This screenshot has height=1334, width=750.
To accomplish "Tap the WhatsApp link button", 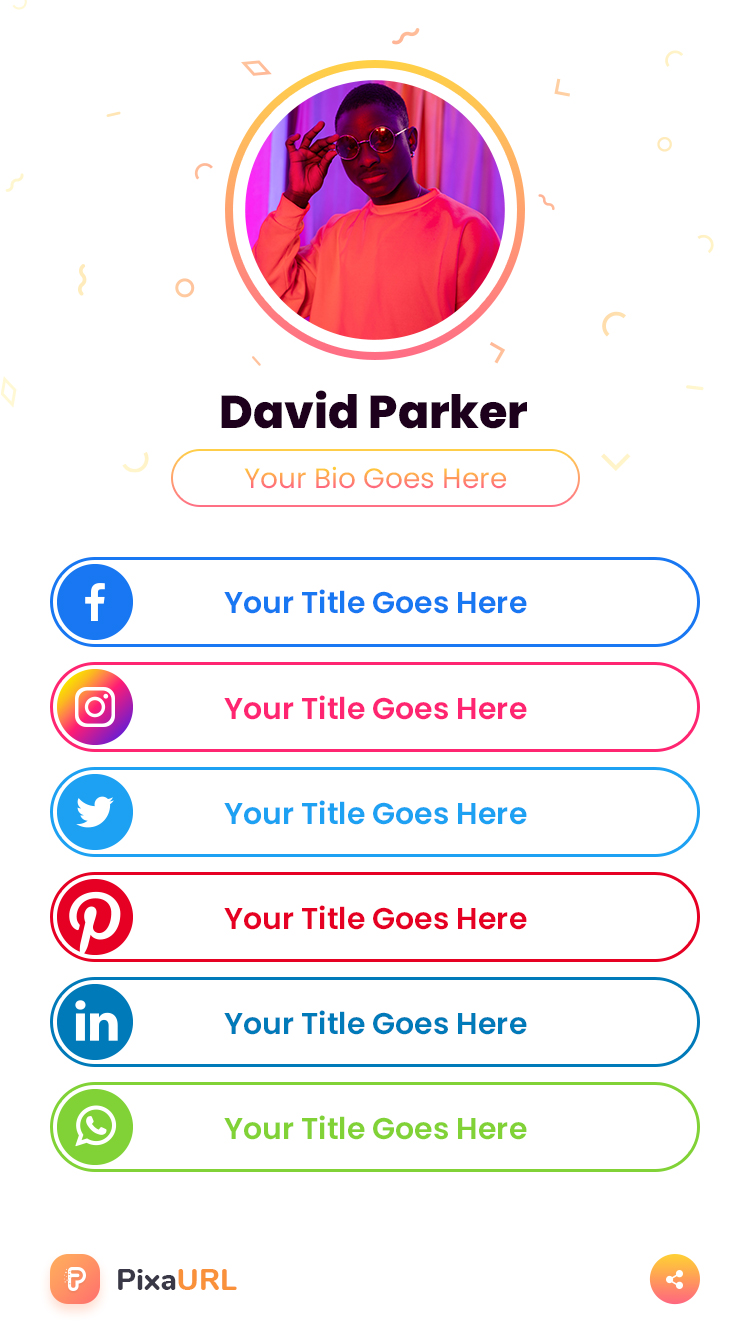I will (375, 1127).
